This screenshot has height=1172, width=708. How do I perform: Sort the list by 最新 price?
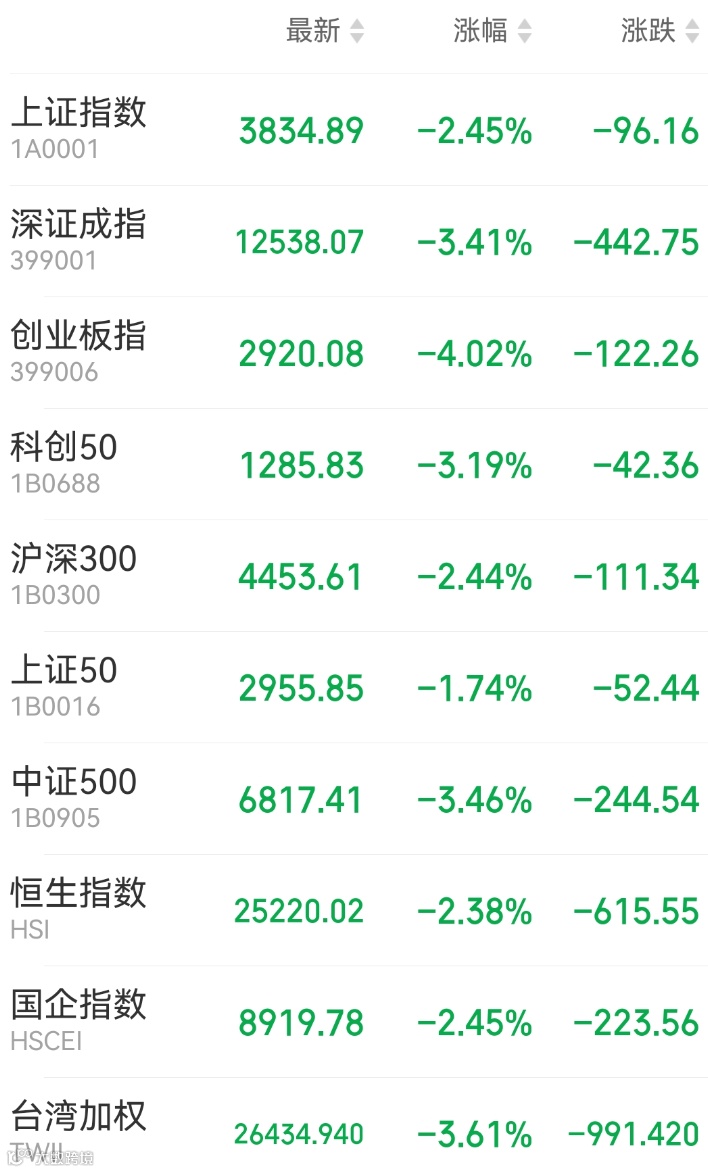[324, 31]
